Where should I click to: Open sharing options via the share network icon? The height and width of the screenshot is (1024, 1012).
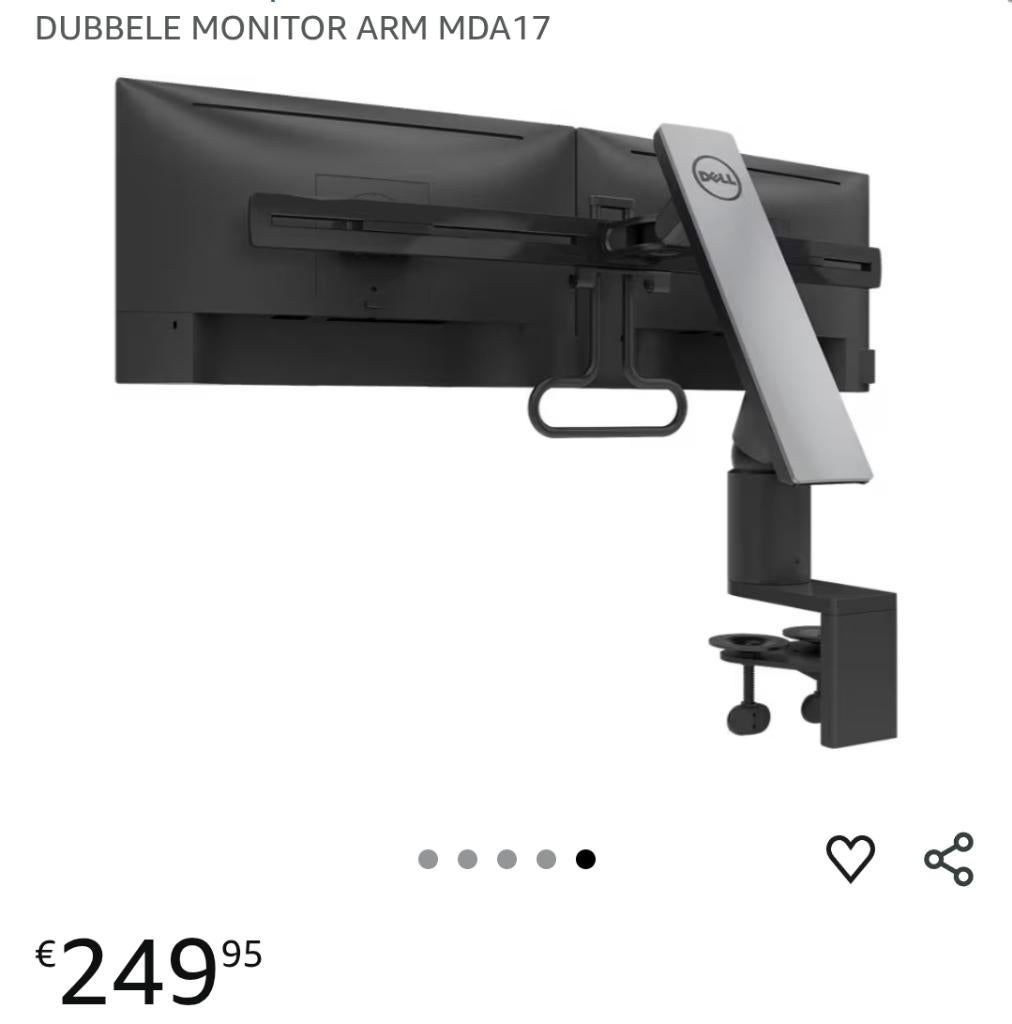(x=948, y=857)
